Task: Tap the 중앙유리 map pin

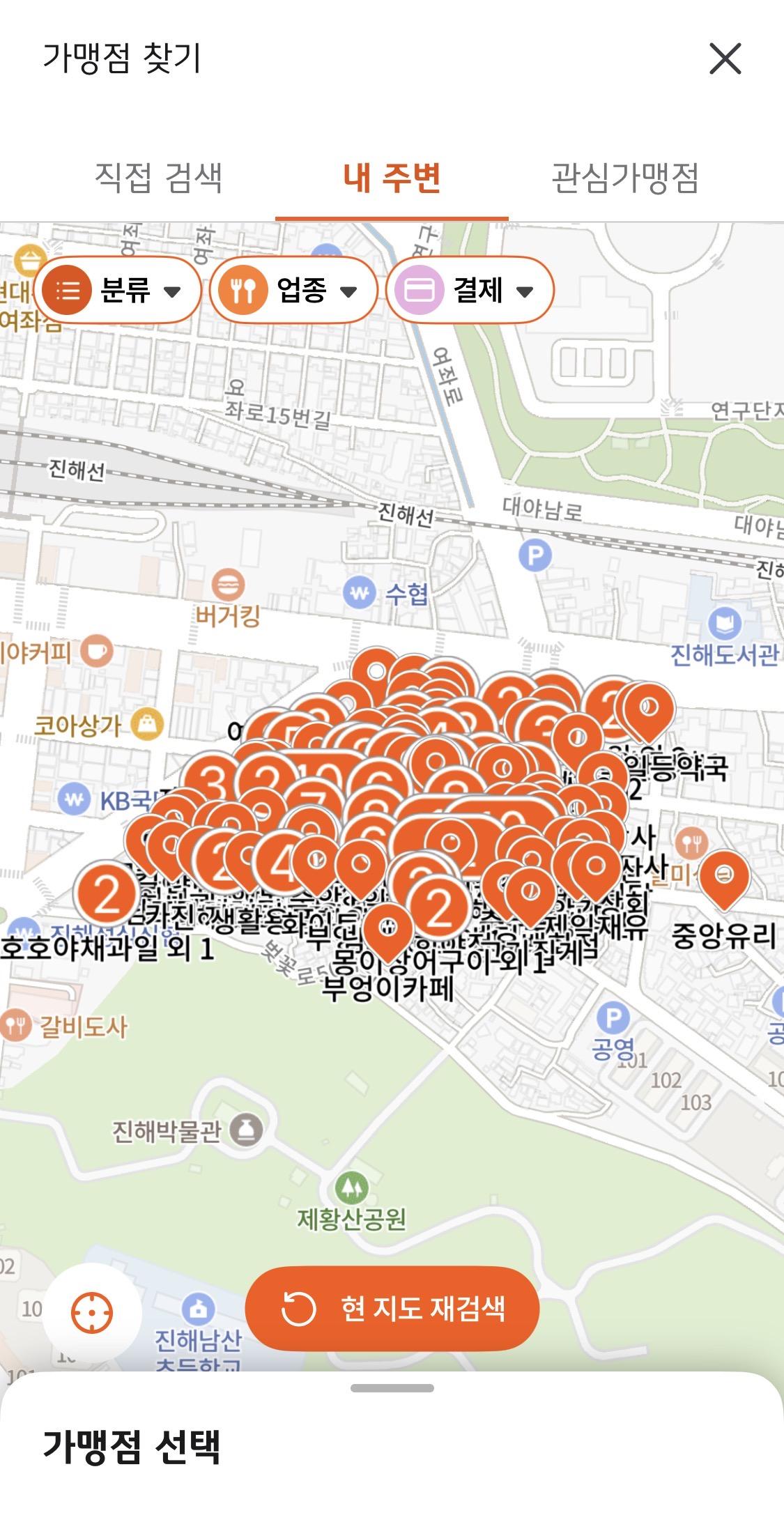Action: click(724, 878)
